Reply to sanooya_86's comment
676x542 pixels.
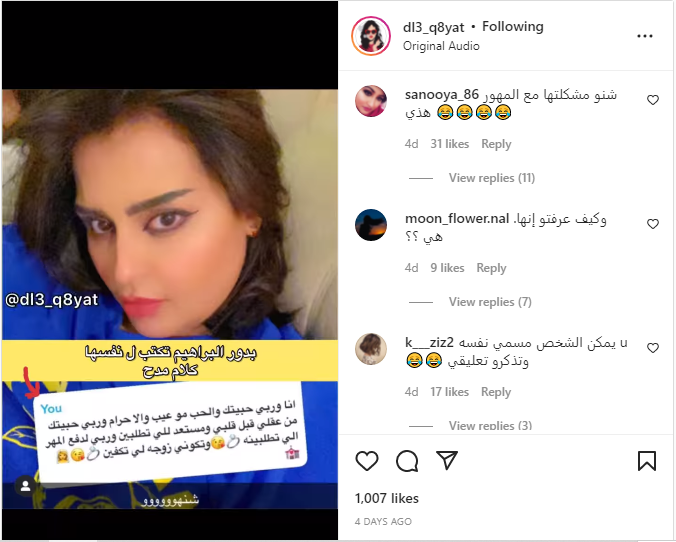[x=496, y=144]
